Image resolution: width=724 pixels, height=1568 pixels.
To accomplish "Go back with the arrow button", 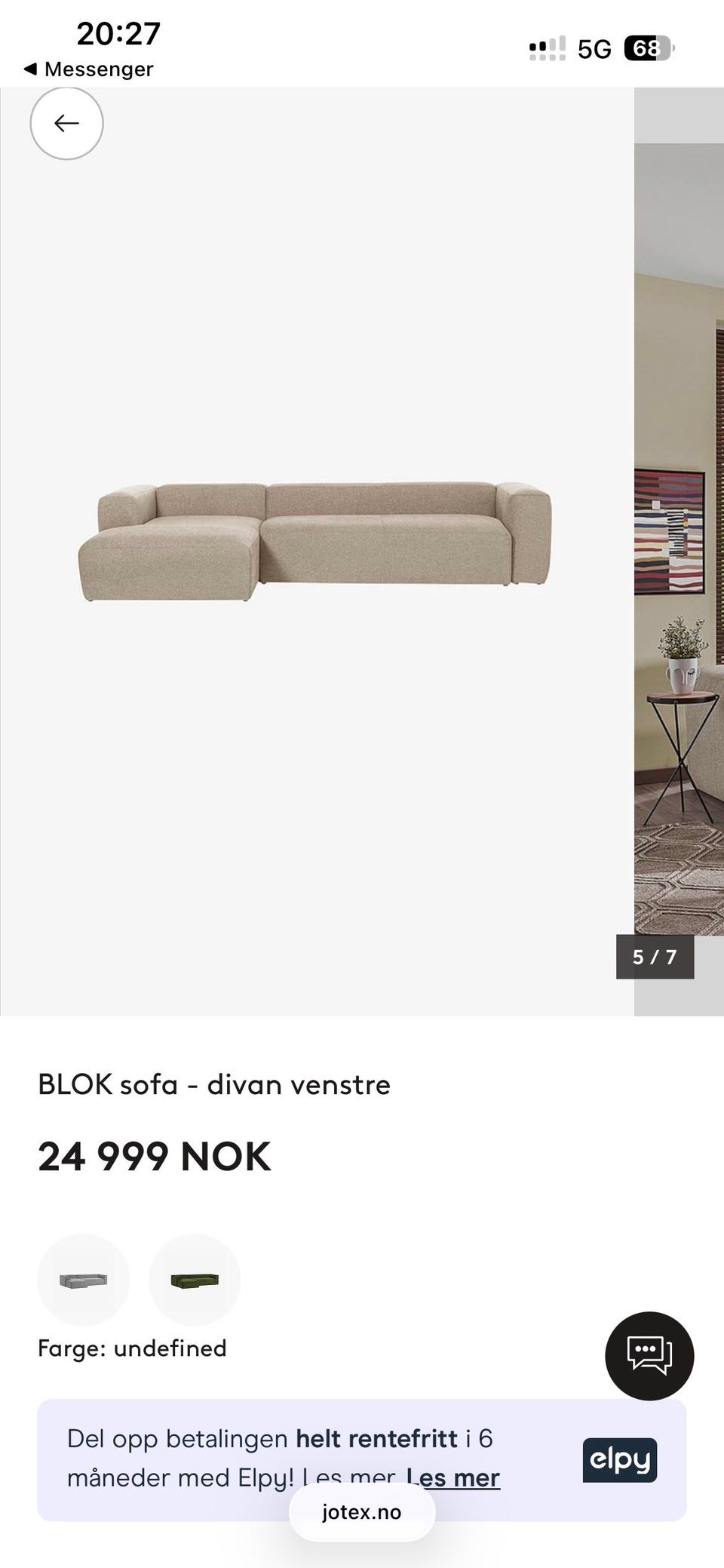I will (x=66, y=123).
